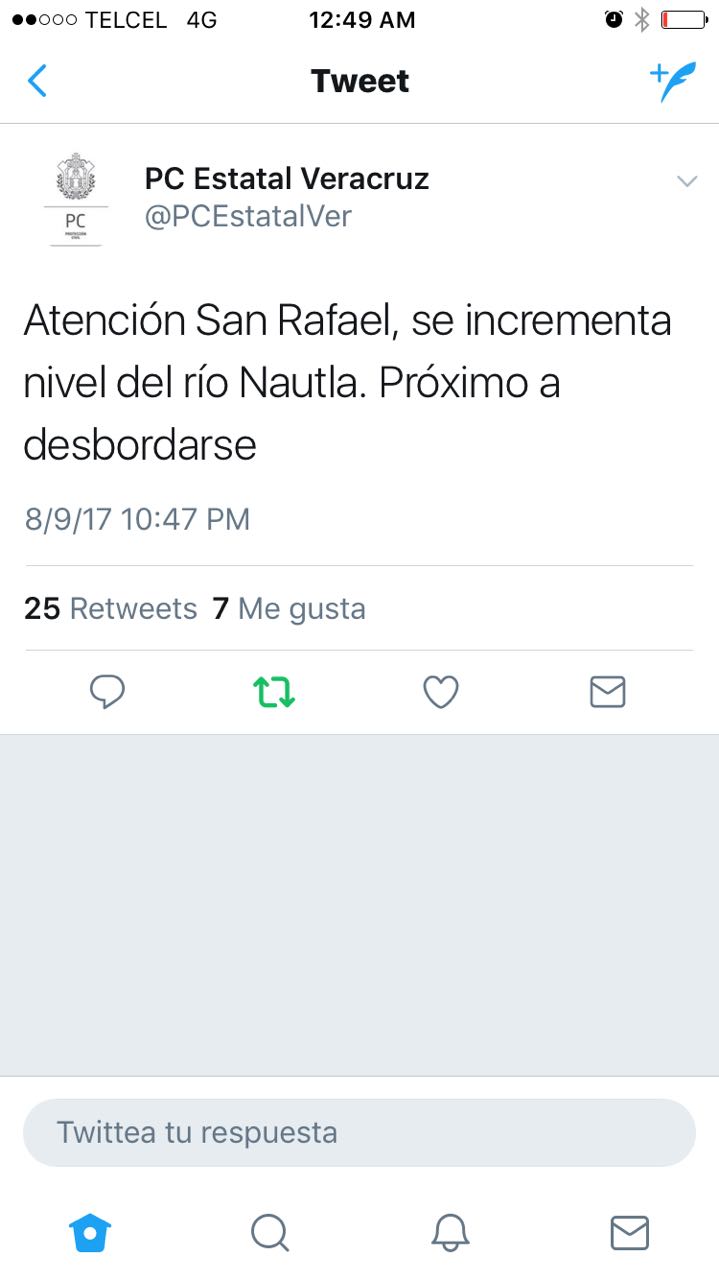Screen dimensions: 719x1280
Task: Switch to the Search tab
Action: coord(270,1233)
